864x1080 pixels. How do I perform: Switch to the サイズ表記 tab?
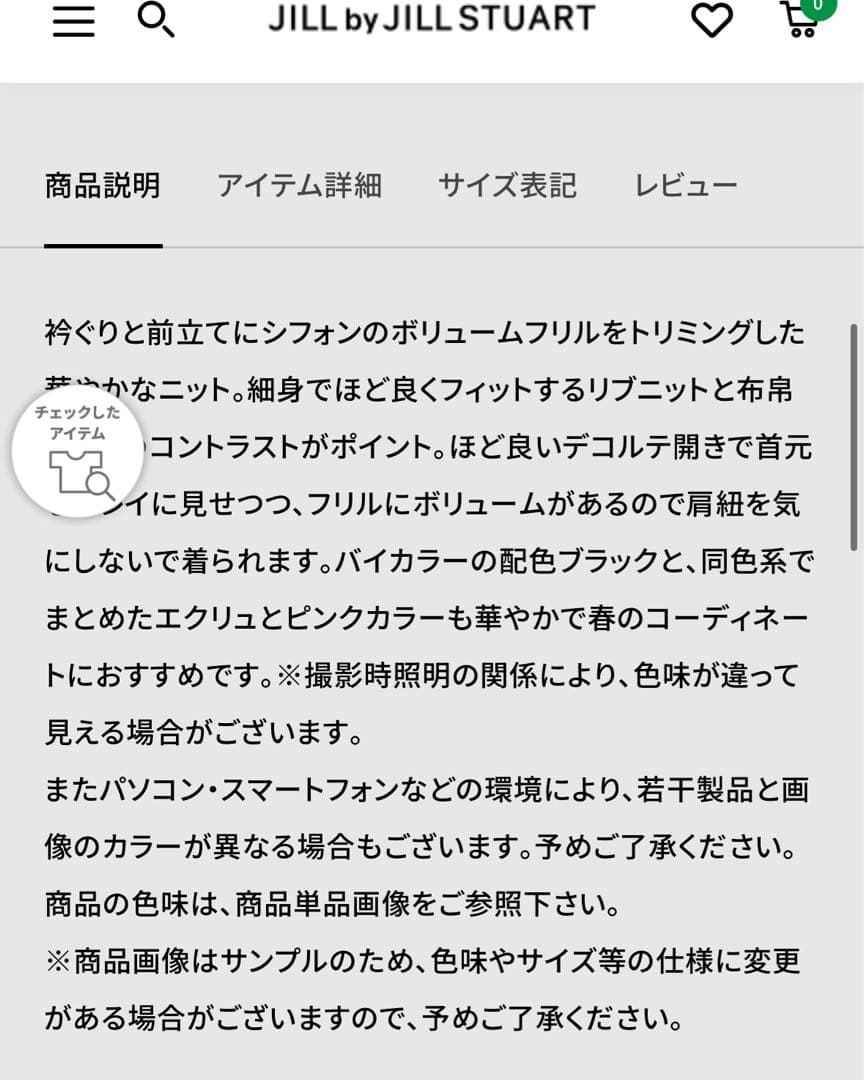point(507,186)
